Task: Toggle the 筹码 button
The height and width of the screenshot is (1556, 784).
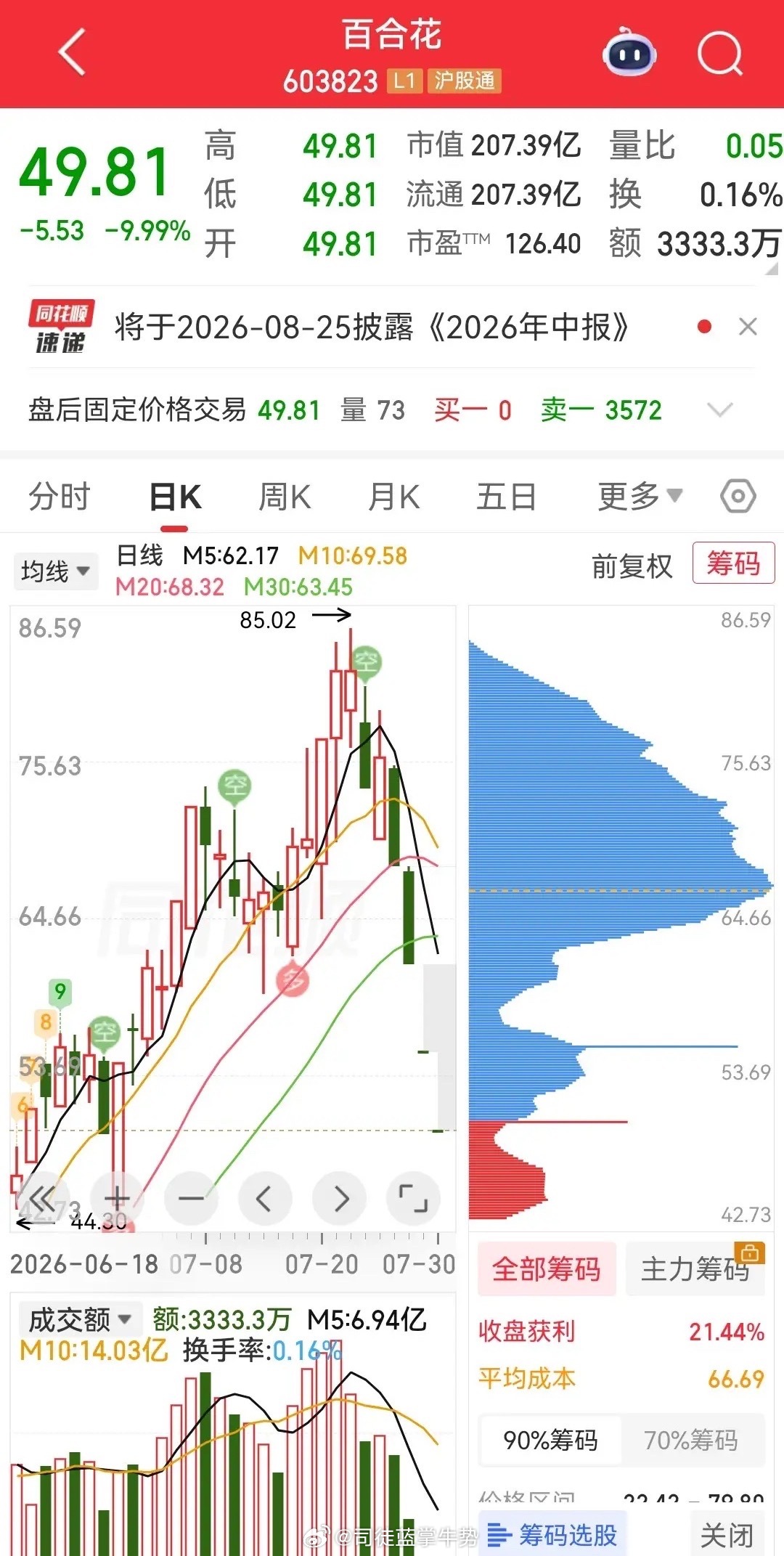Action: 733,563
